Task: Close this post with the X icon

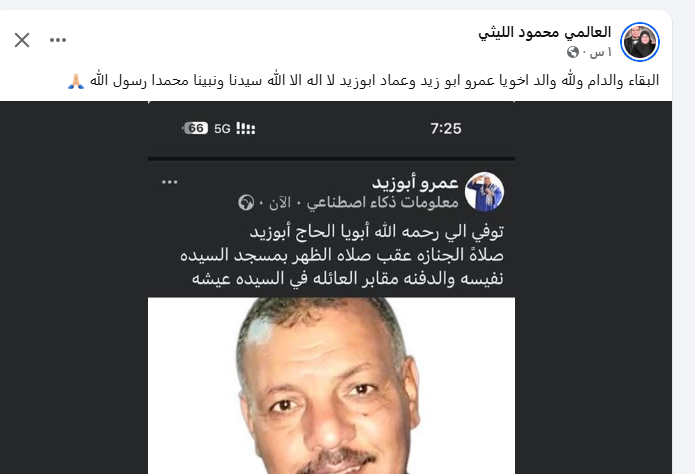Action: click(22, 40)
